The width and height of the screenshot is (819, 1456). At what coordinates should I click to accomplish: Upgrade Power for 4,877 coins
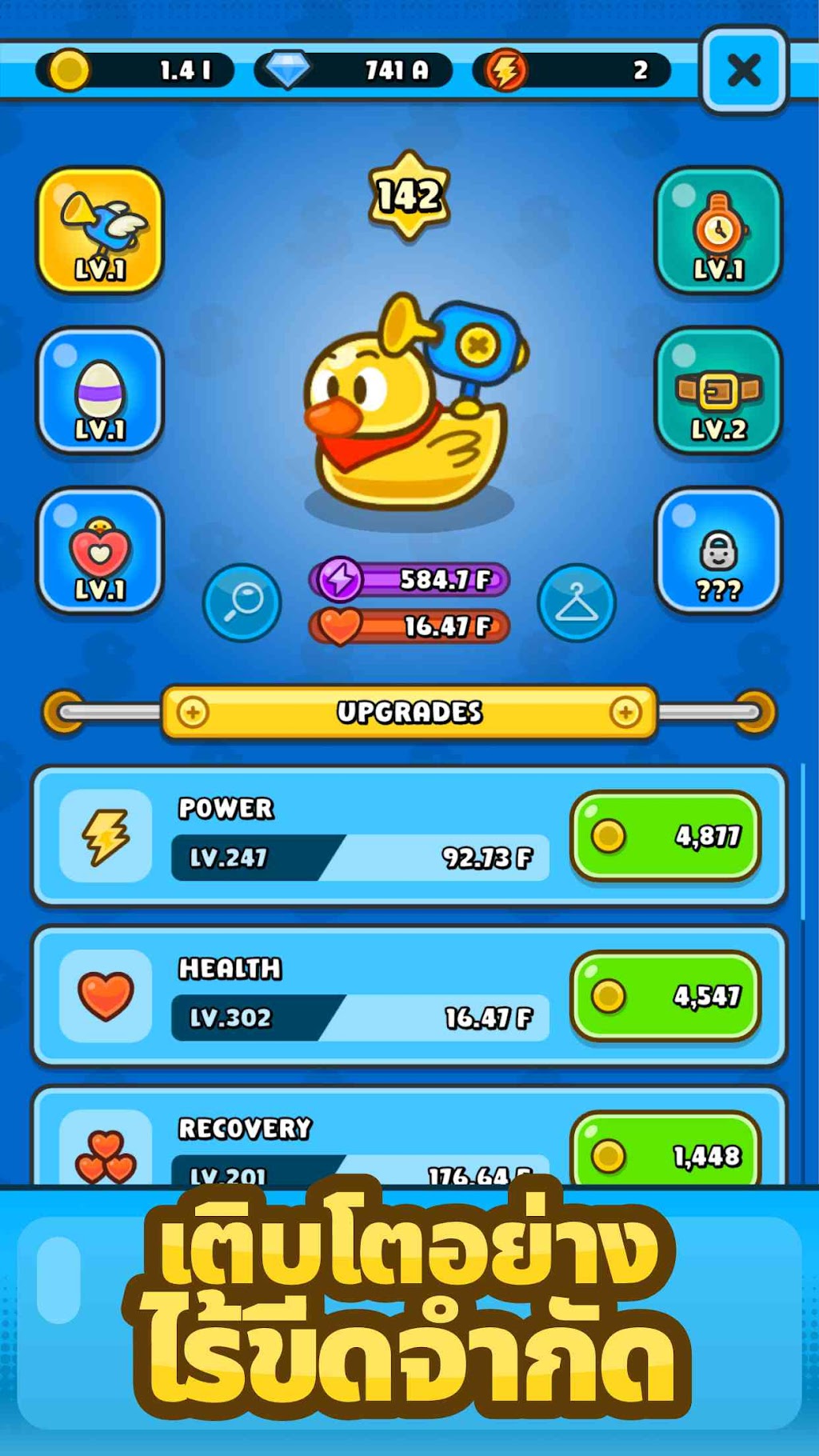(665, 836)
